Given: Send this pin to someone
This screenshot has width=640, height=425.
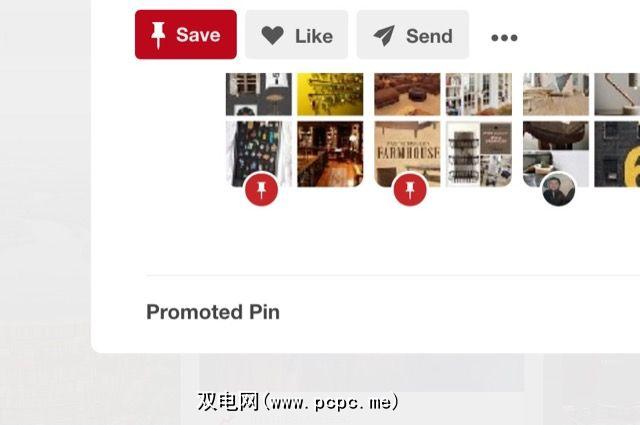Looking at the screenshot, I should pos(412,35).
